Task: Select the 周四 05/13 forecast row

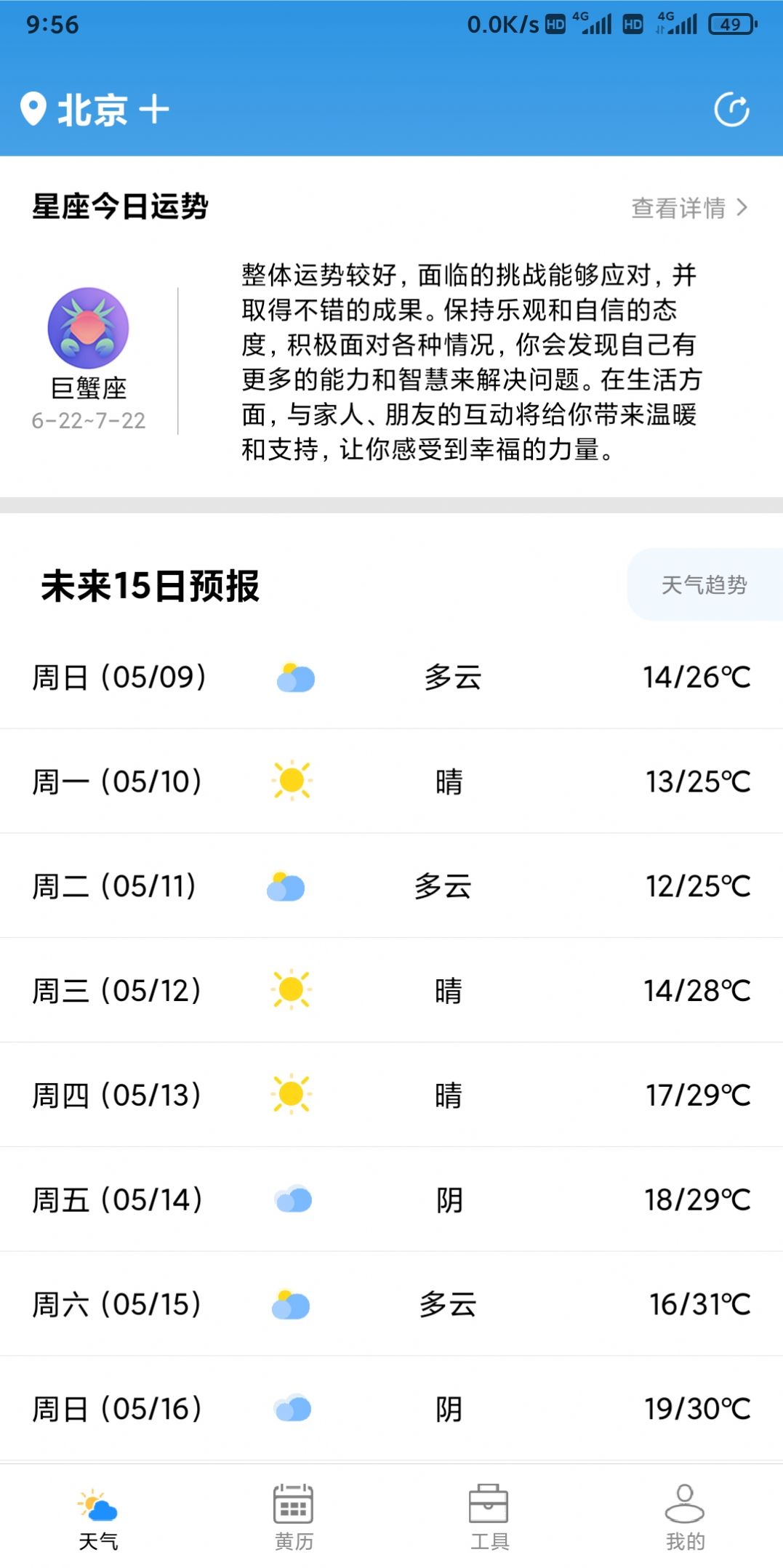Action: (x=391, y=1095)
